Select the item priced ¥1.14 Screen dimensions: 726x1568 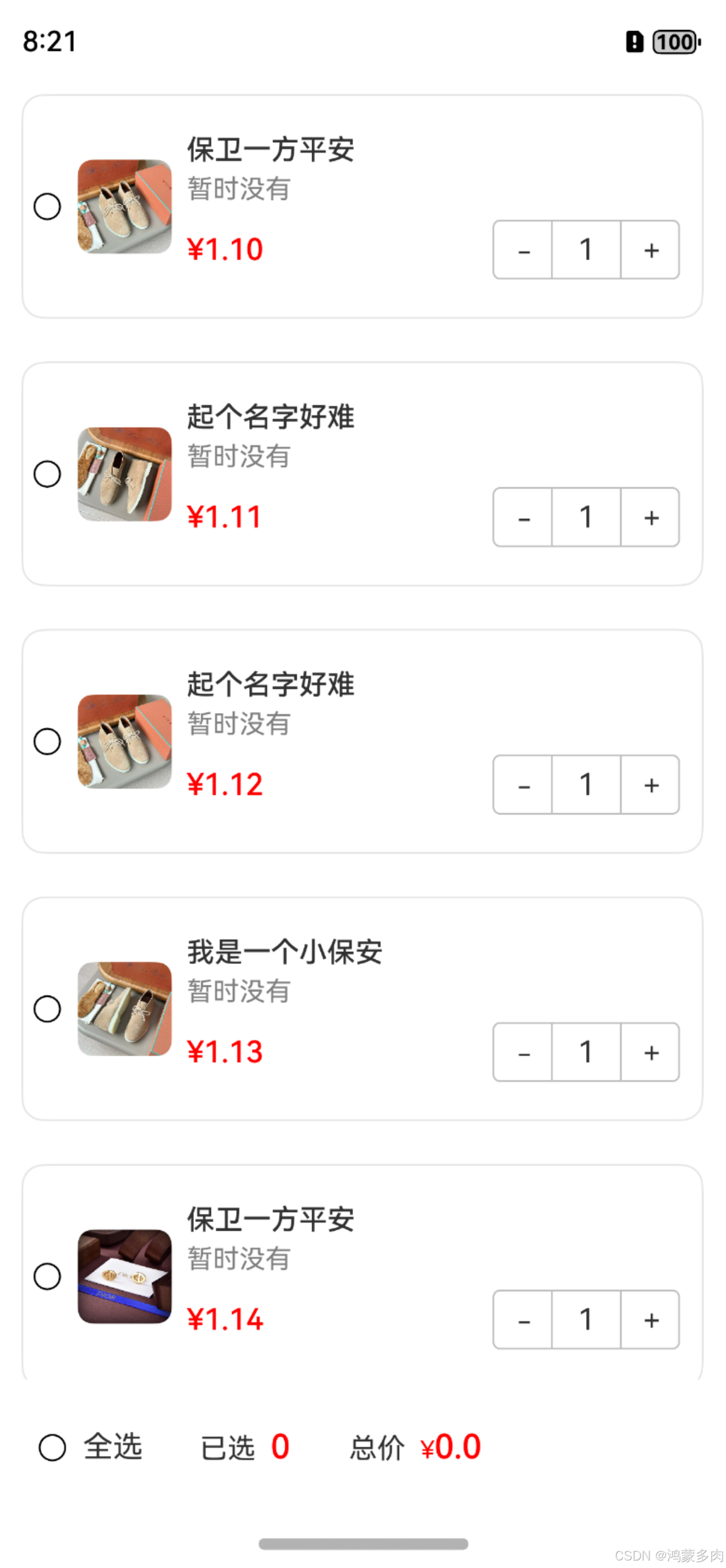[47, 1276]
